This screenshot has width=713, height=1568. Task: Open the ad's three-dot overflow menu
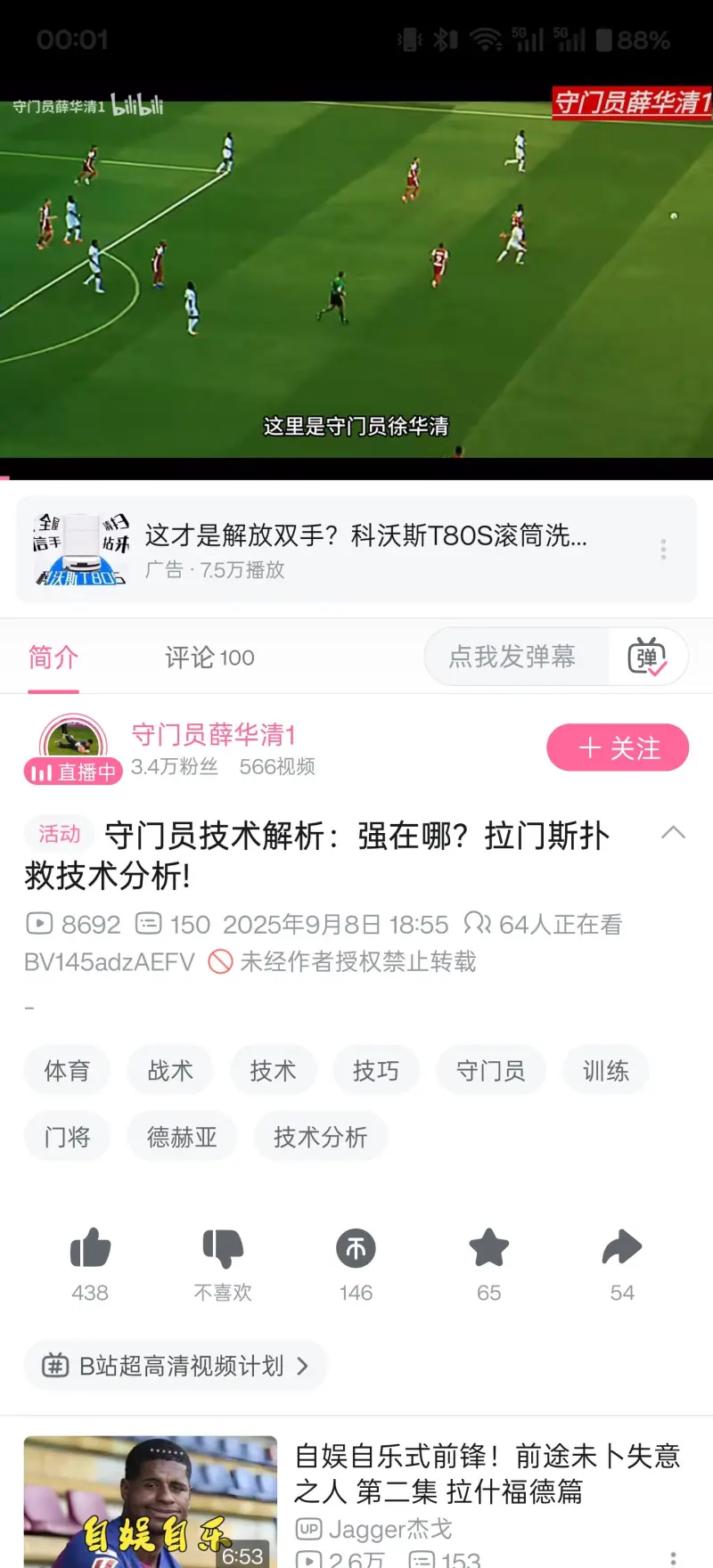pos(663,549)
